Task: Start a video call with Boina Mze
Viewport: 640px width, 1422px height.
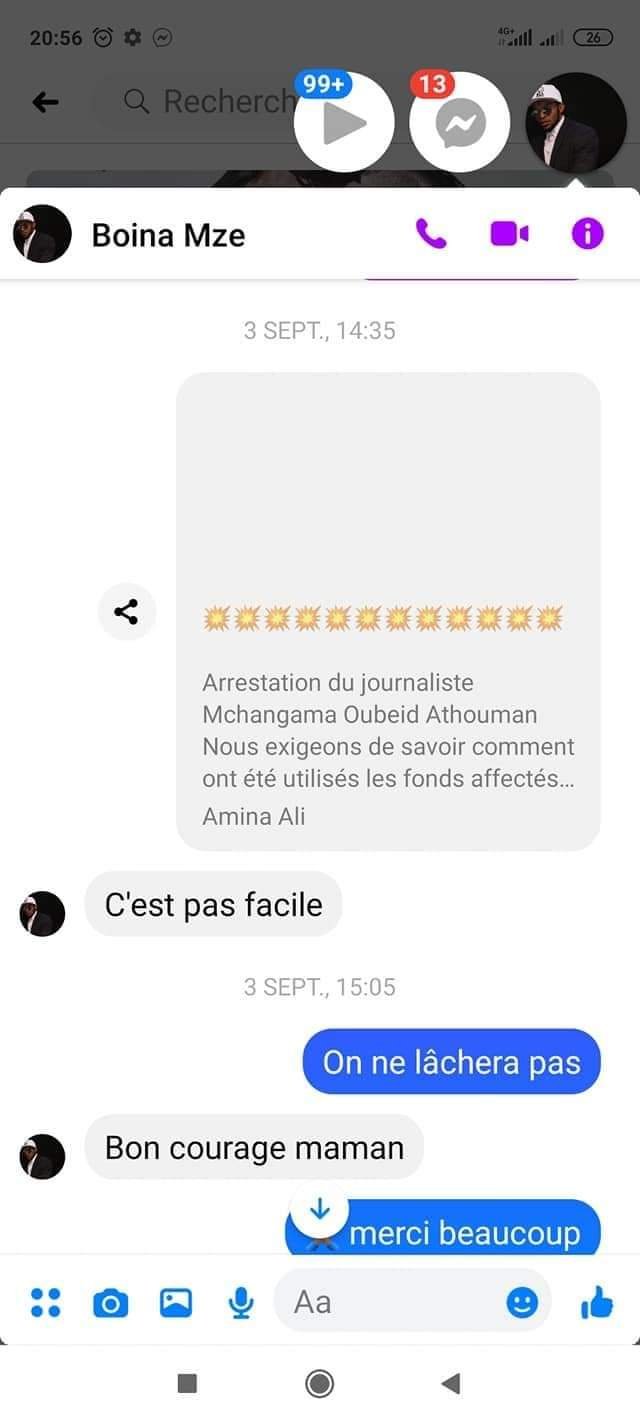Action: [509, 234]
